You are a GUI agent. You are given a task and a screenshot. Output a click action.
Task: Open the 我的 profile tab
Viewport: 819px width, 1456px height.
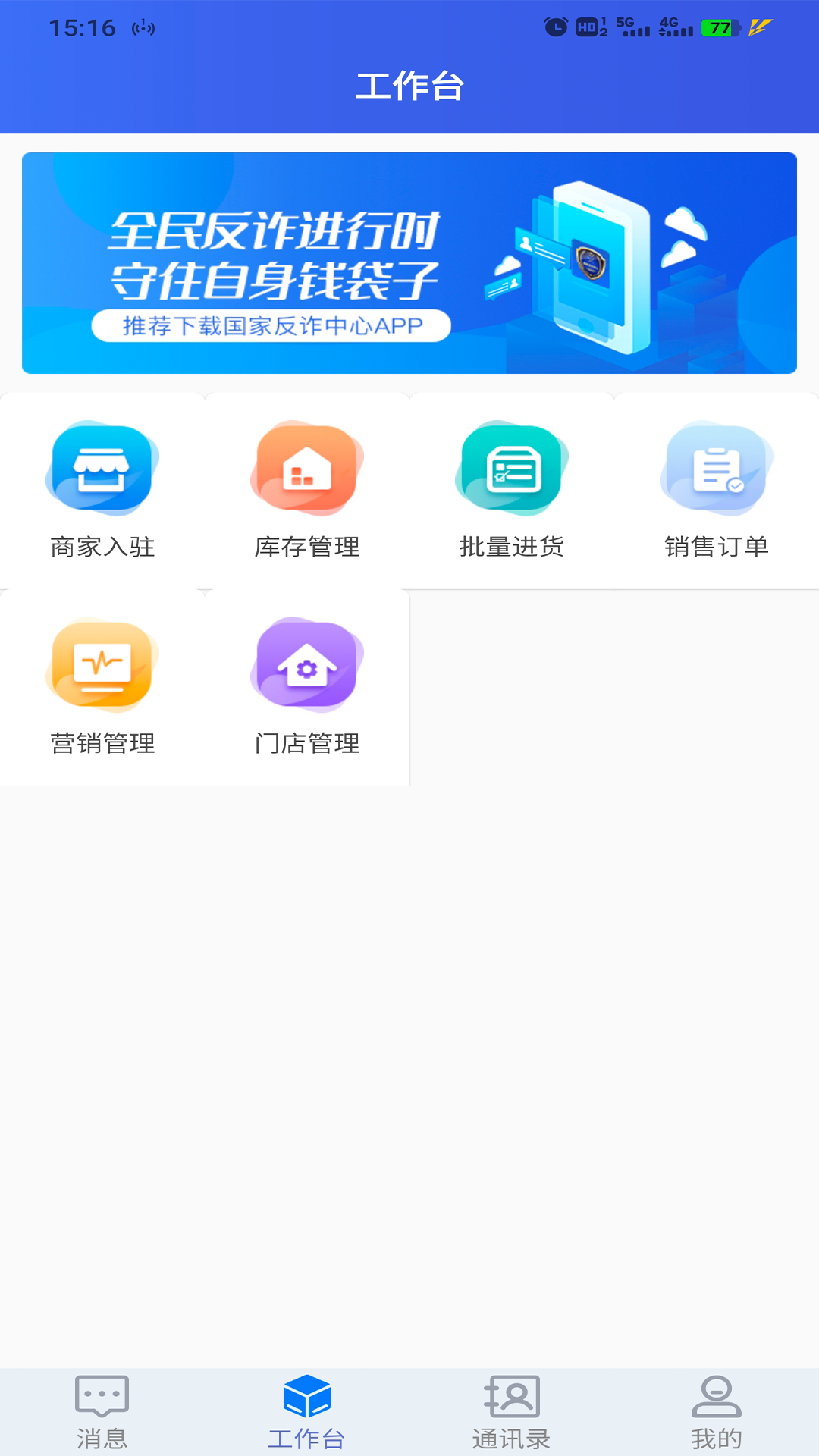point(717,1412)
